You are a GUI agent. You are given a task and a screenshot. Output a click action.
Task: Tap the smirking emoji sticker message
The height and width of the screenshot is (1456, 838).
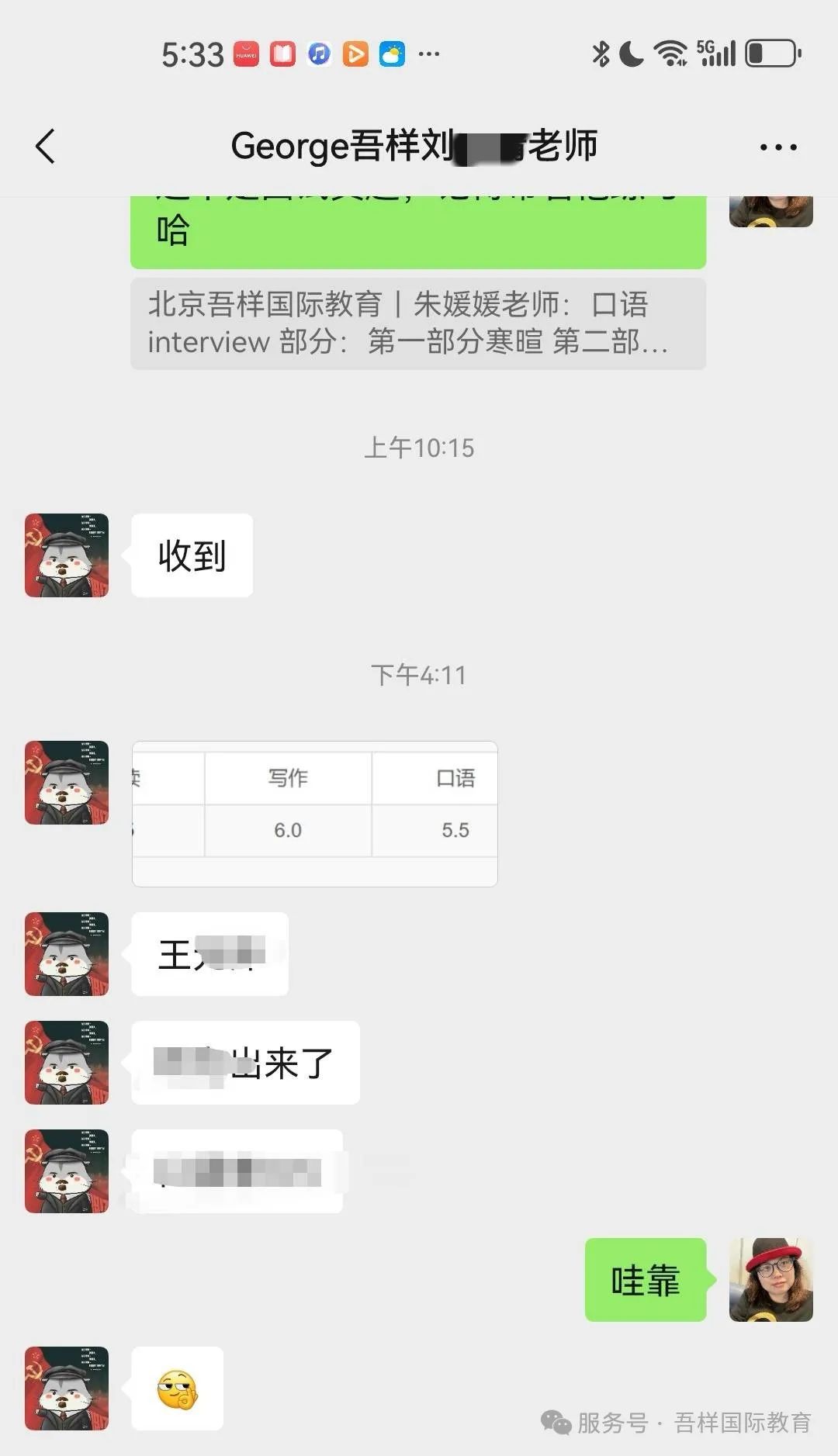178,1389
